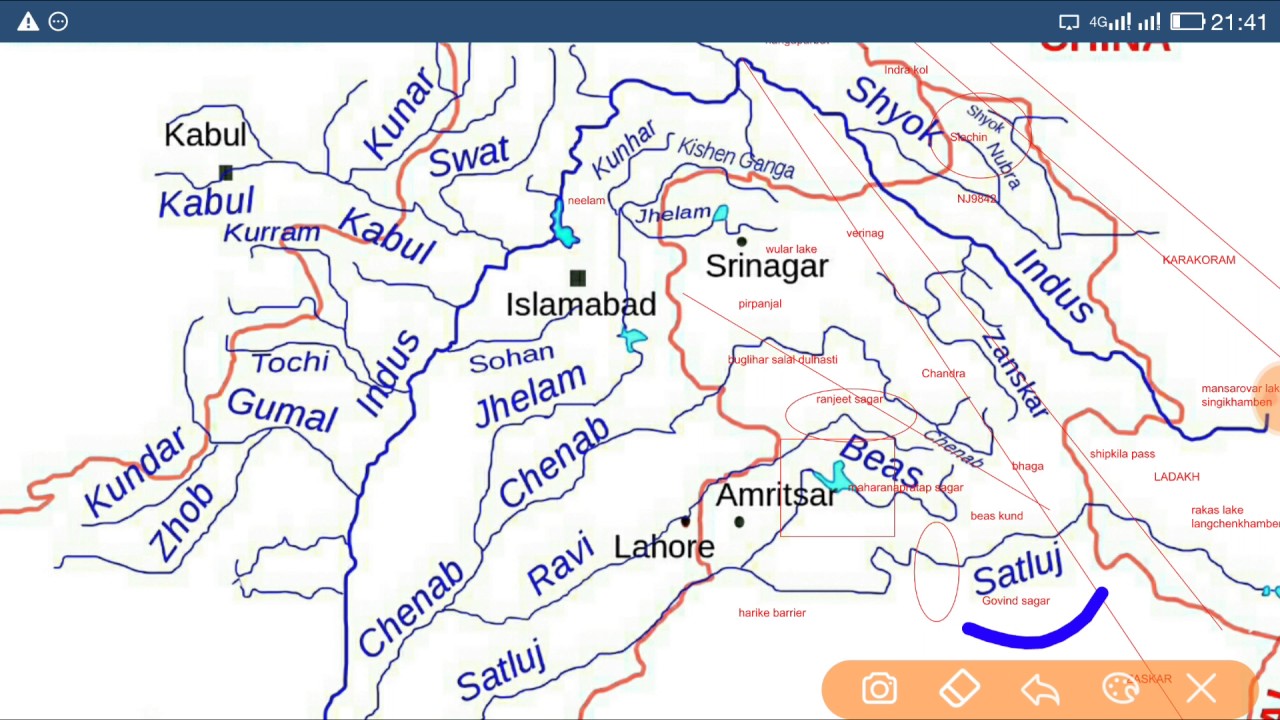Close the drawing toolbar

[1201, 689]
